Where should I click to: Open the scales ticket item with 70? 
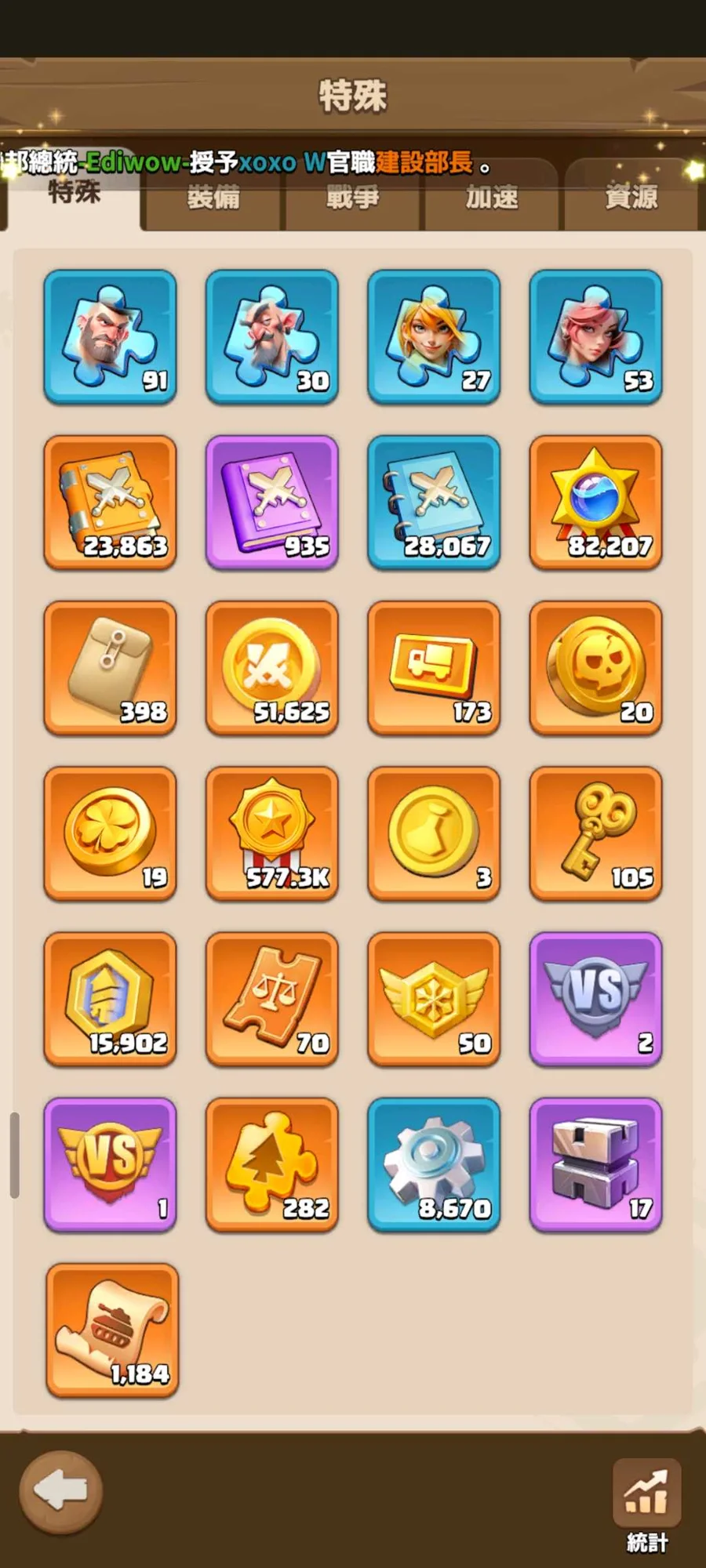[272, 1000]
